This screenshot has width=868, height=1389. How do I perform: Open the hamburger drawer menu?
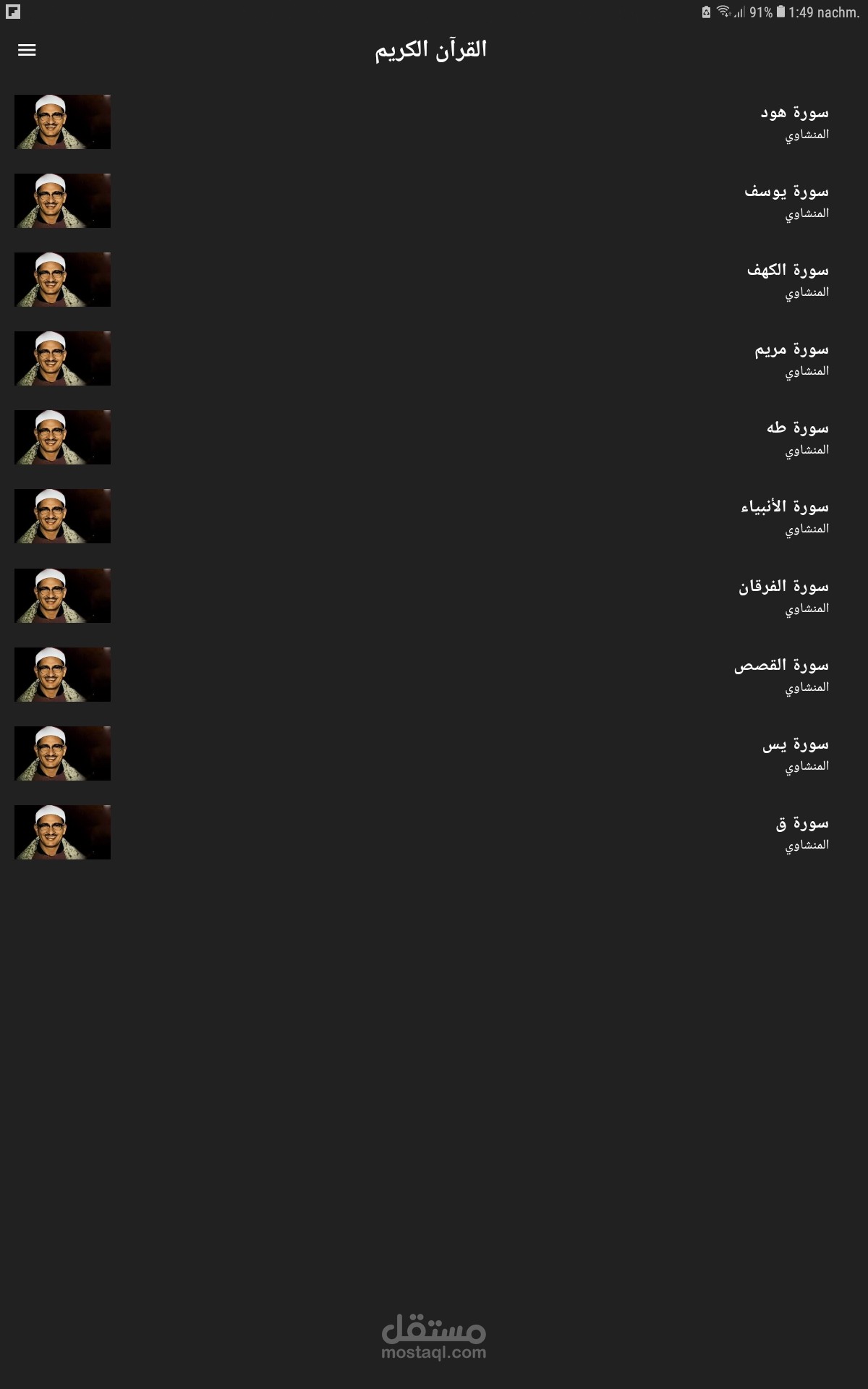coord(27,50)
